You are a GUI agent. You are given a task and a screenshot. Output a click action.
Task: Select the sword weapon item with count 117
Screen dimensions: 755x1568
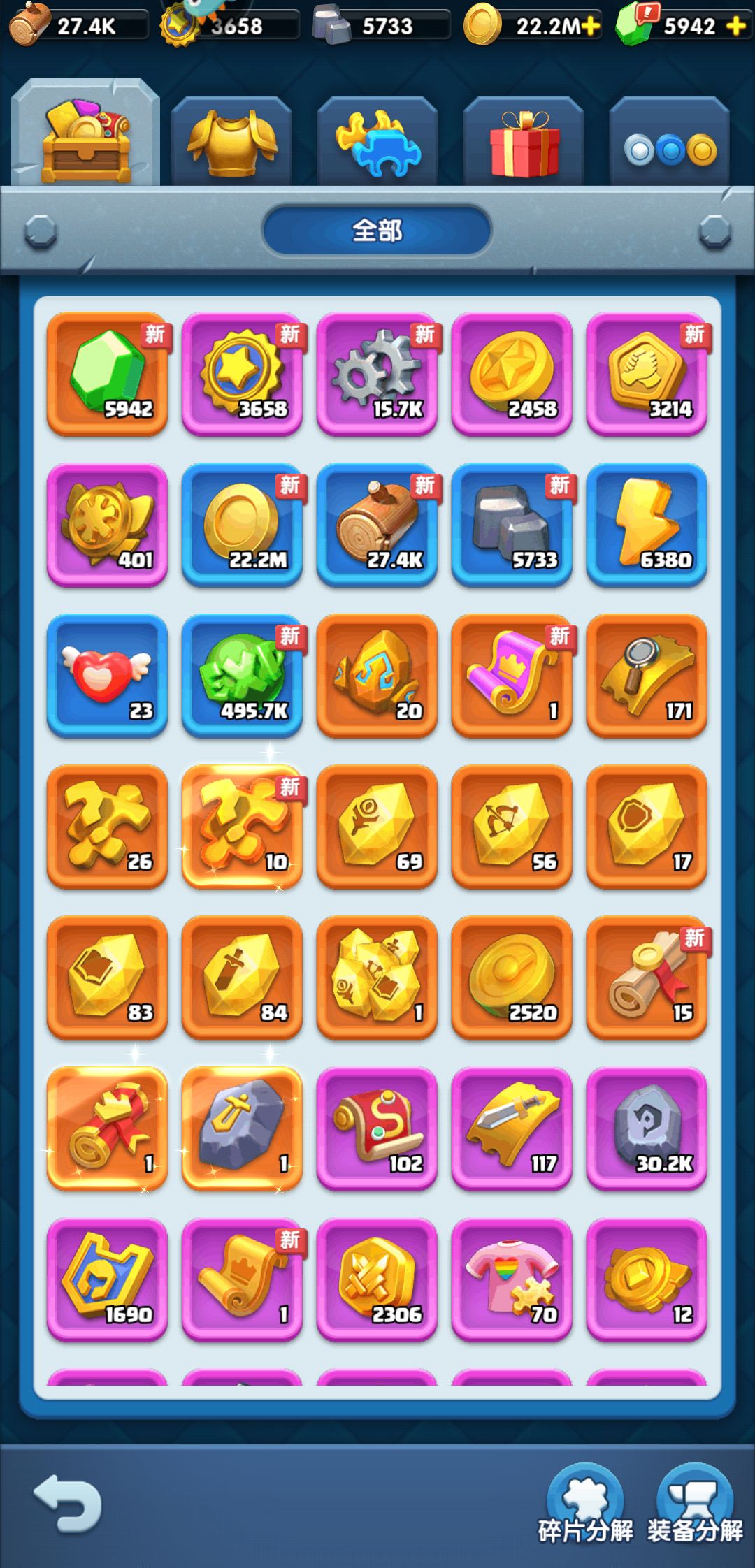click(x=511, y=1128)
